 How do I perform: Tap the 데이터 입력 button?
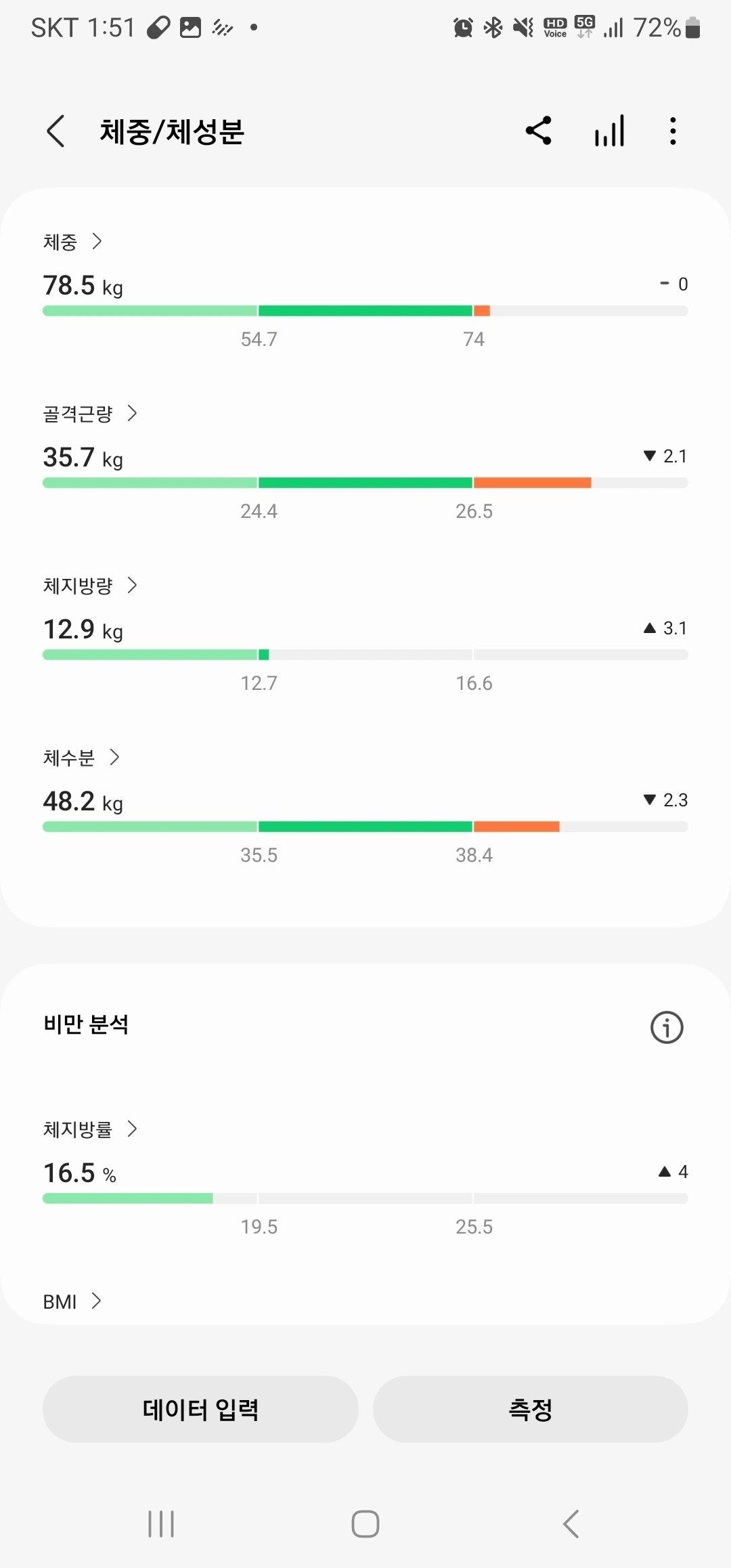pyautogui.click(x=200, y=1409)
